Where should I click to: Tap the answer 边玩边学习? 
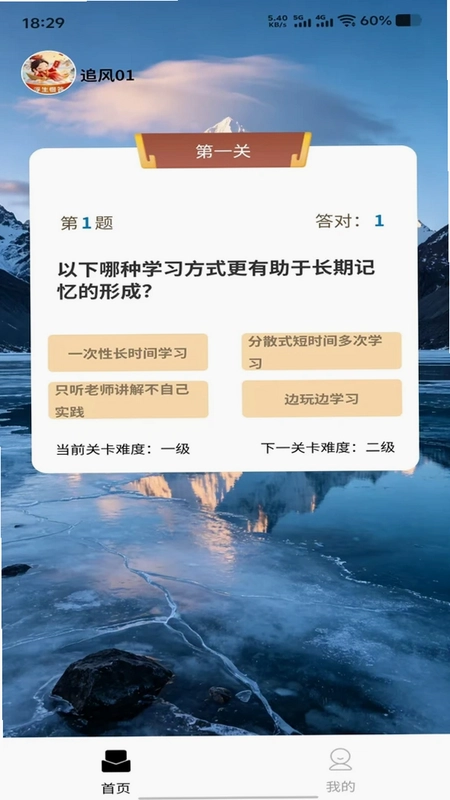pos(322,398)
